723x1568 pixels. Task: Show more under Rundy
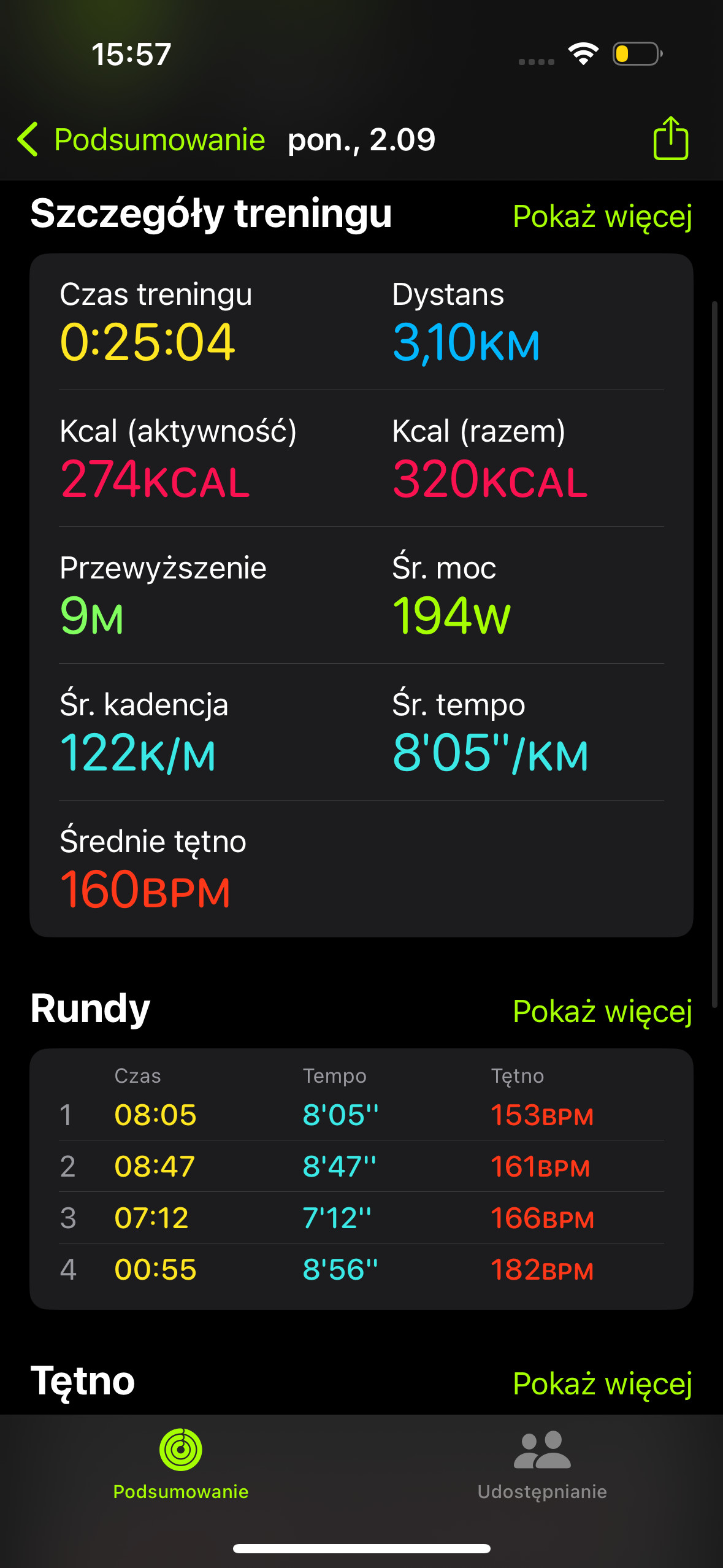[602, 1011]
